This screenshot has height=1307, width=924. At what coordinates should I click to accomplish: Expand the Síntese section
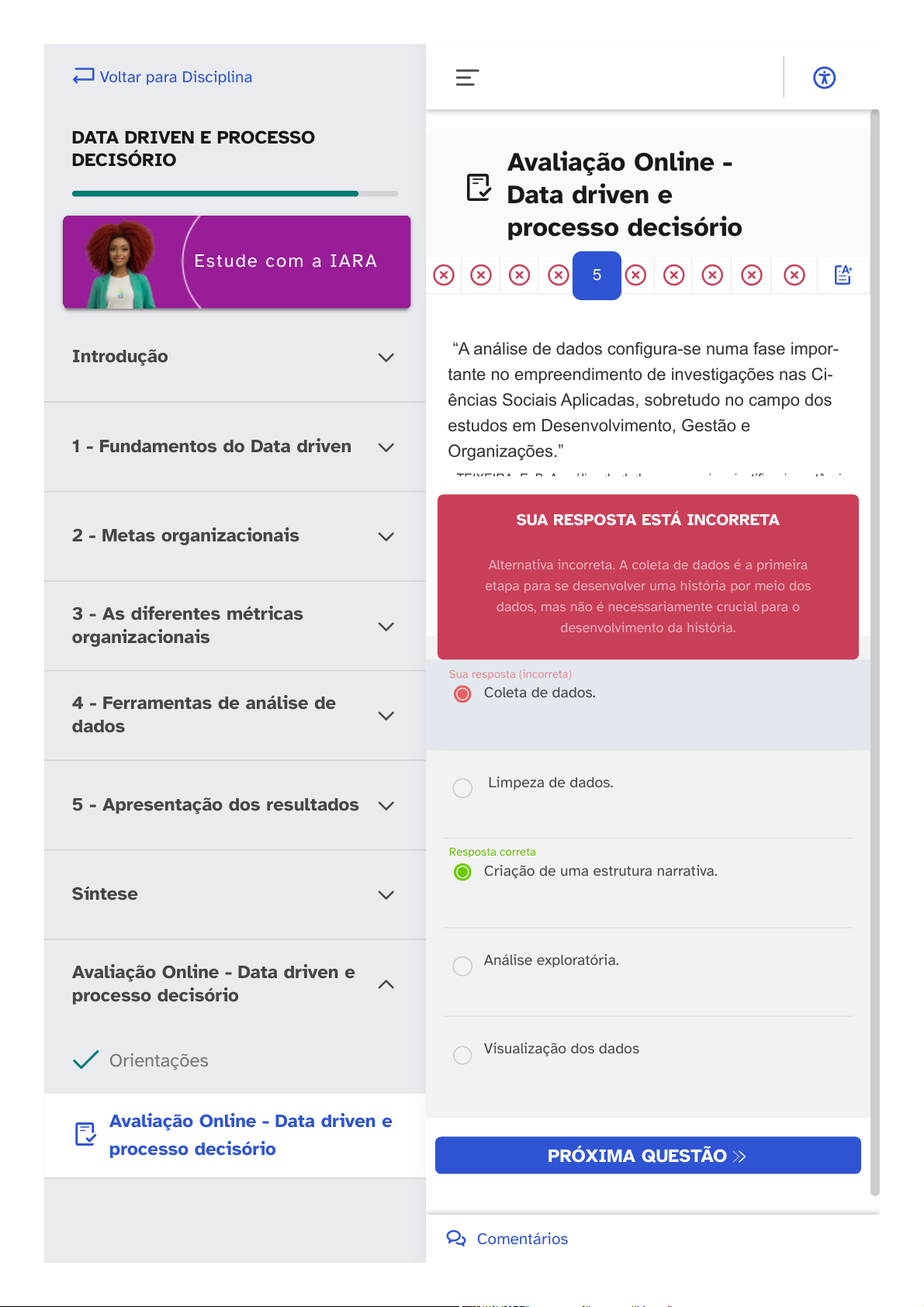[x=234, y=894]
